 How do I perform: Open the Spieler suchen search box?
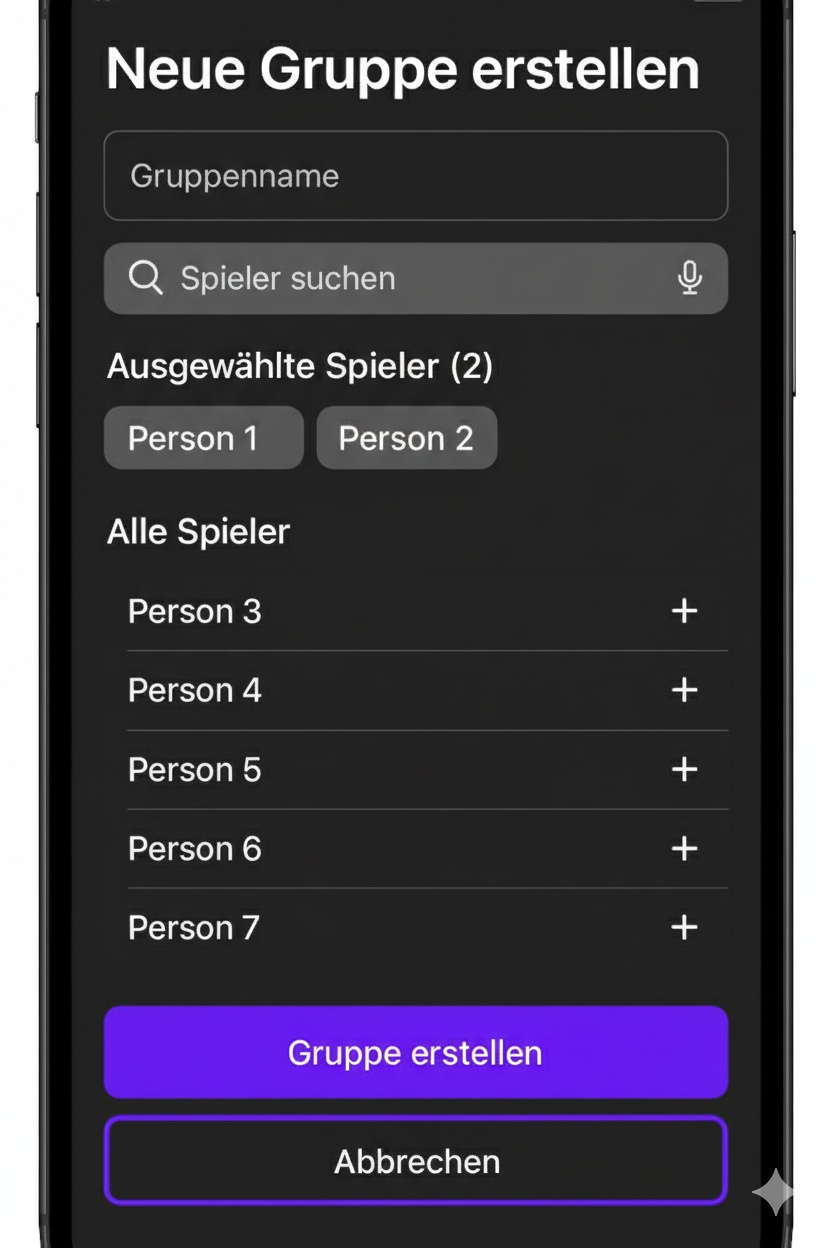[400, 278]
